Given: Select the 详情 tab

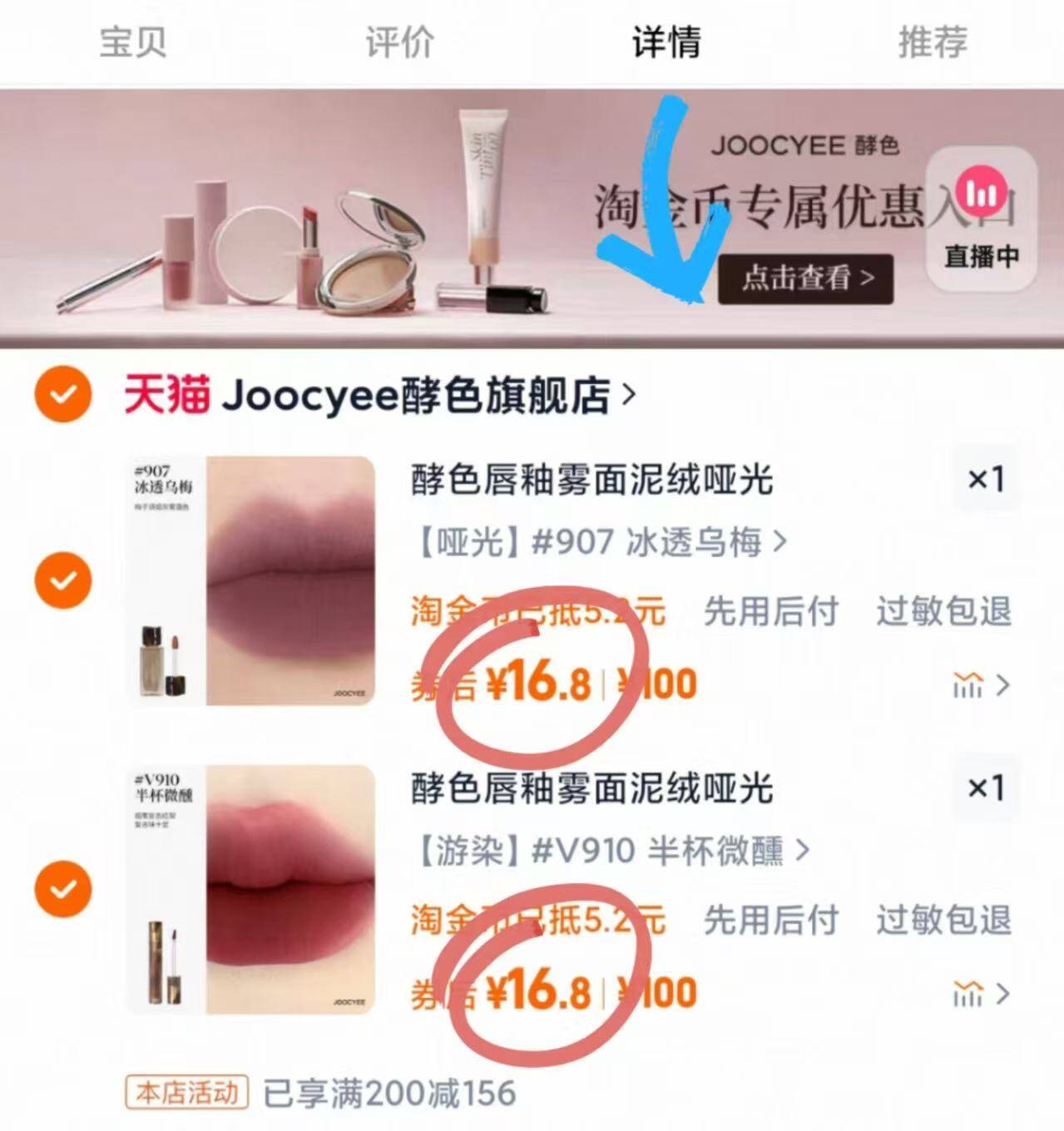Looking at the screenshot, I should tap(666, 42).
